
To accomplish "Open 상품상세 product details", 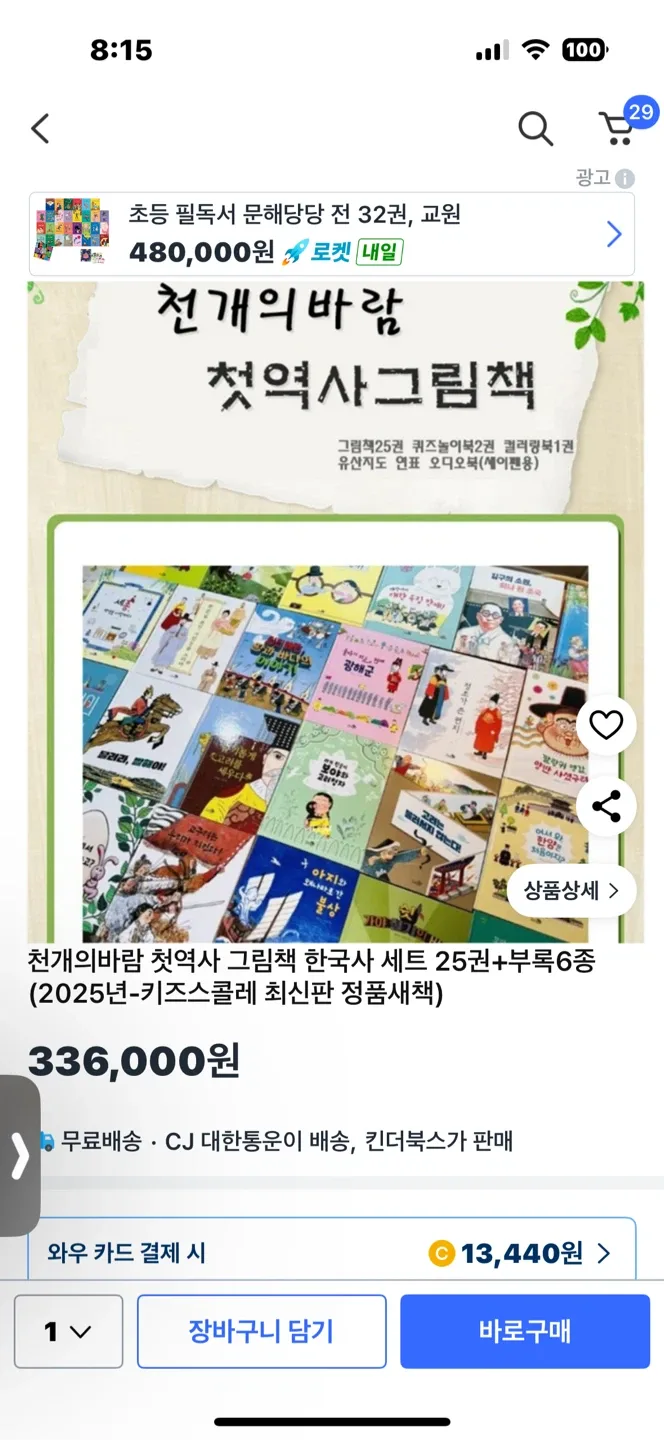I will 572,889.
